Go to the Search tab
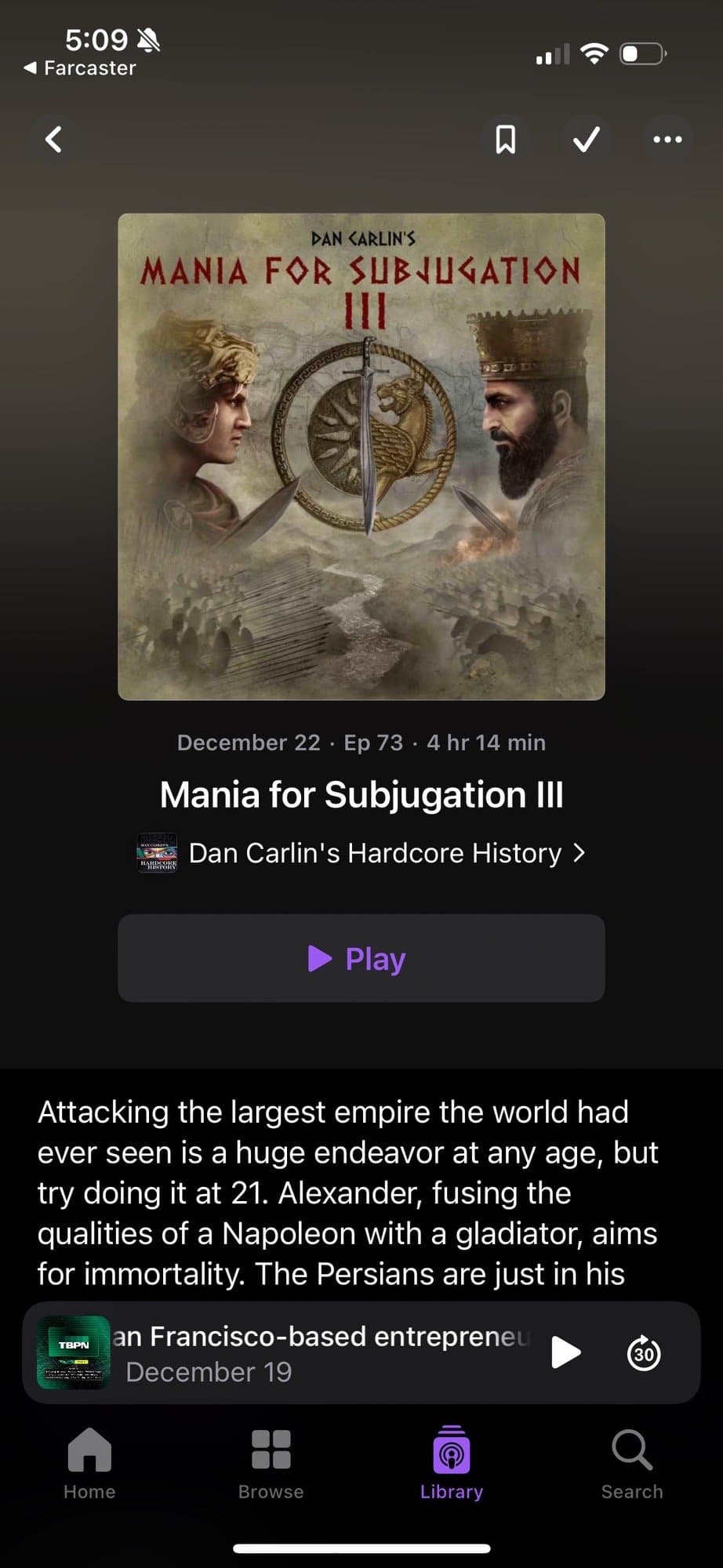The image size is (723, 1568). pos(632,1461)
